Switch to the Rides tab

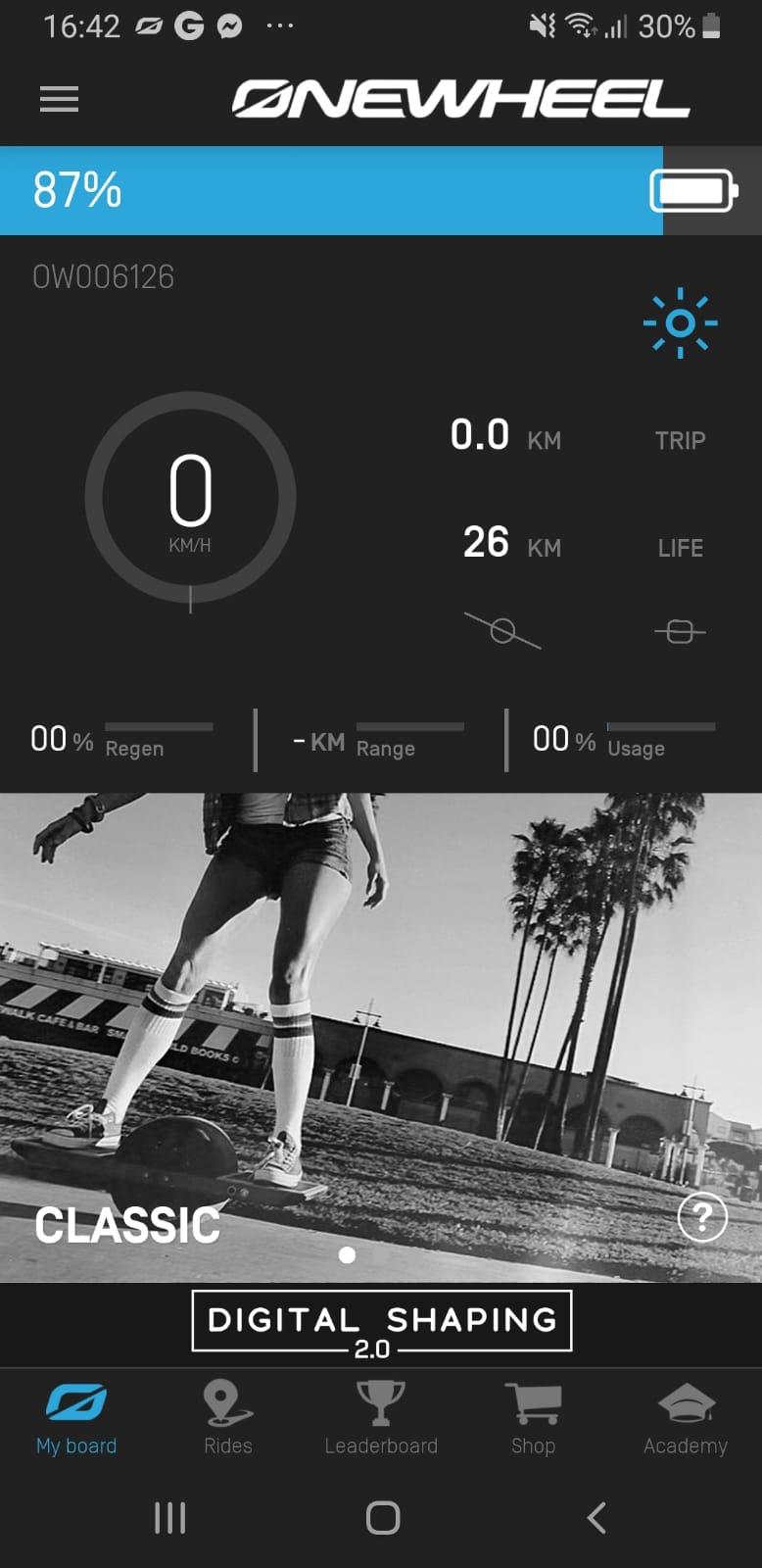click(228, 1417)
